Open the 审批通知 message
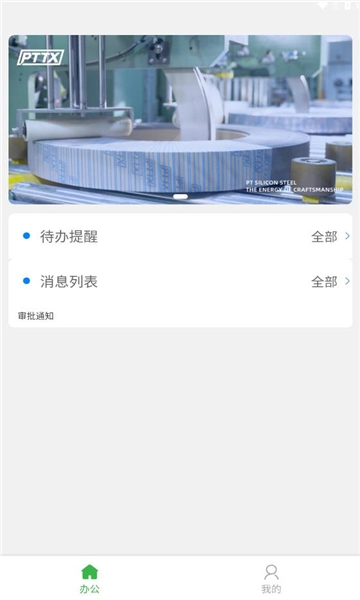The width and height of the screenshot is (360, 600). tap(36, 316)
